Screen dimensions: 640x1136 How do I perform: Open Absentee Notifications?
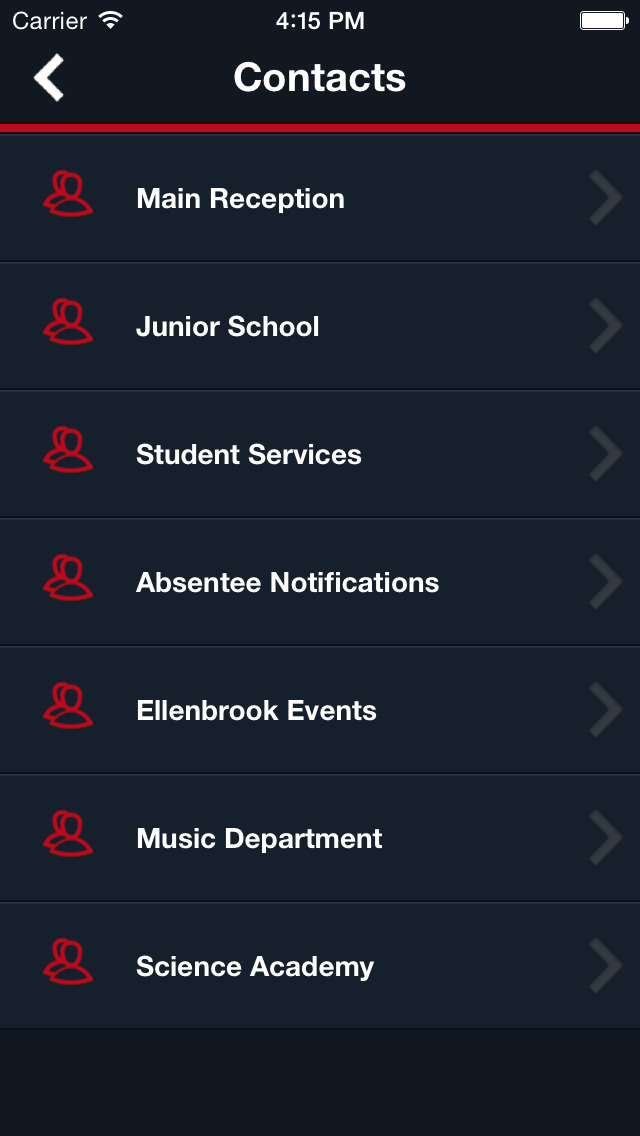click(320, 582)
